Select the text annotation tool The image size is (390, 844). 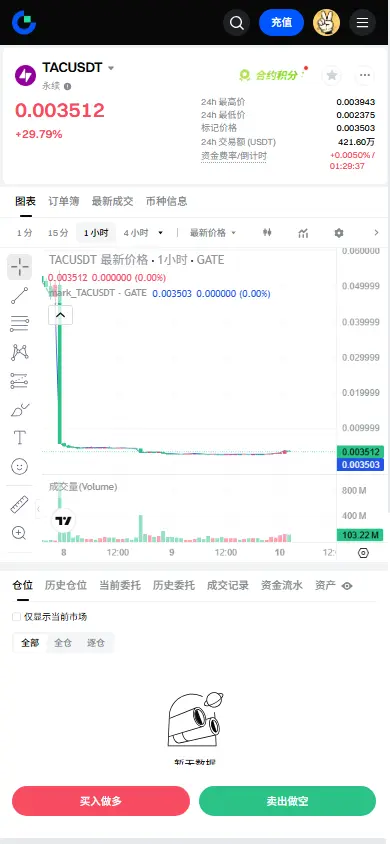click(x=19, y=437)
